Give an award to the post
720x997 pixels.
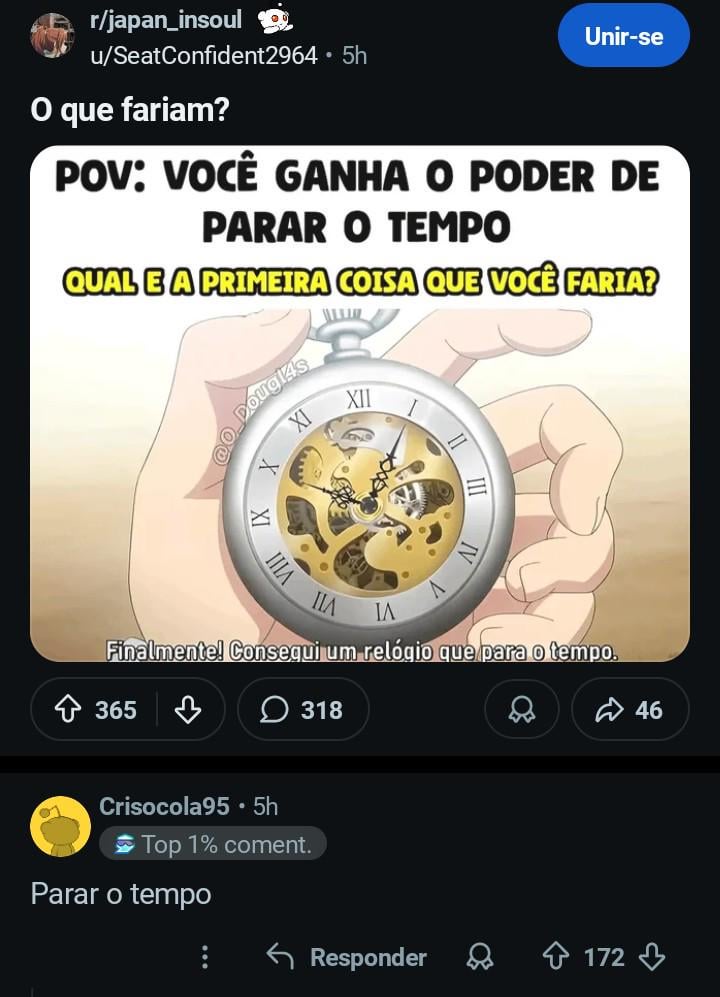point(521,710)
